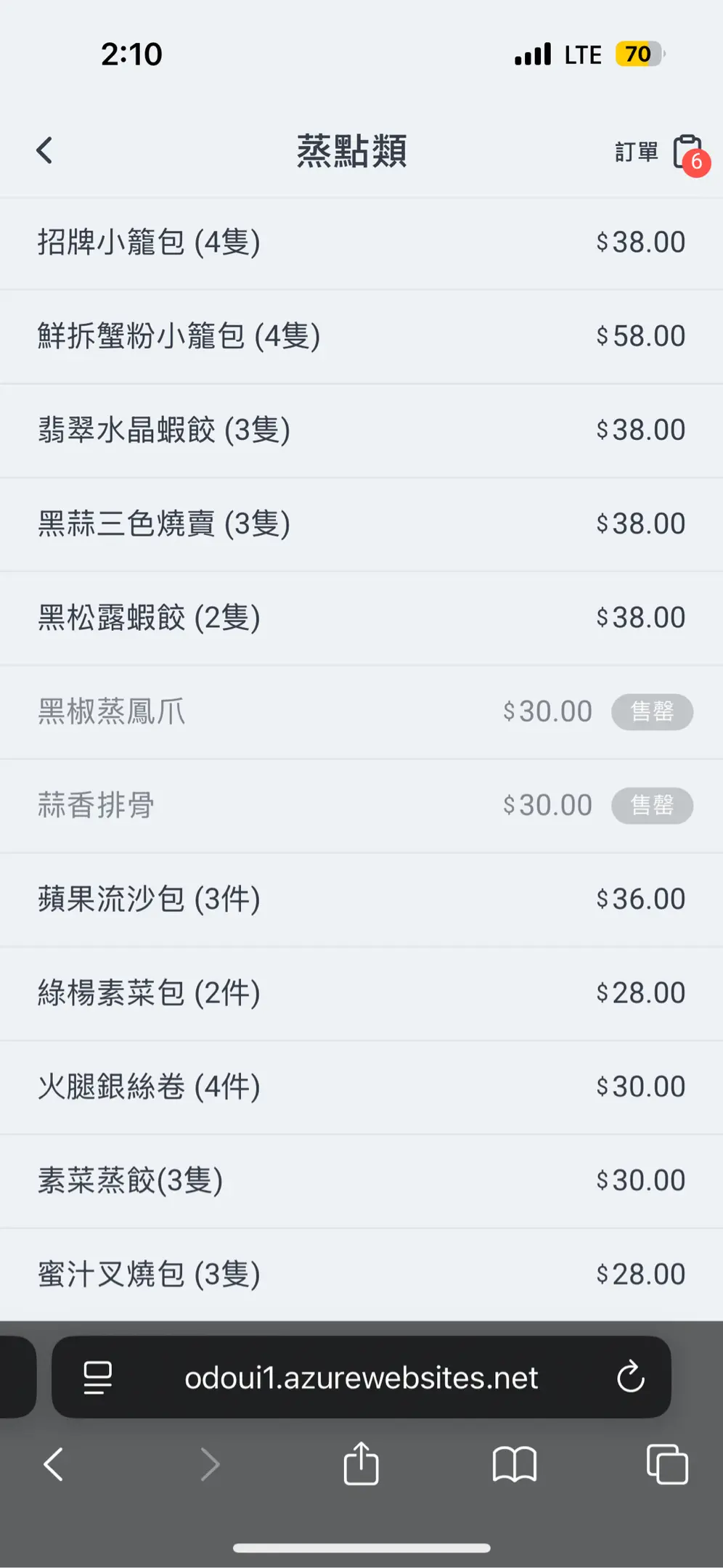Reload the web page
This screenshot has width=723, height=1568.
click(x=630, y=1376)
